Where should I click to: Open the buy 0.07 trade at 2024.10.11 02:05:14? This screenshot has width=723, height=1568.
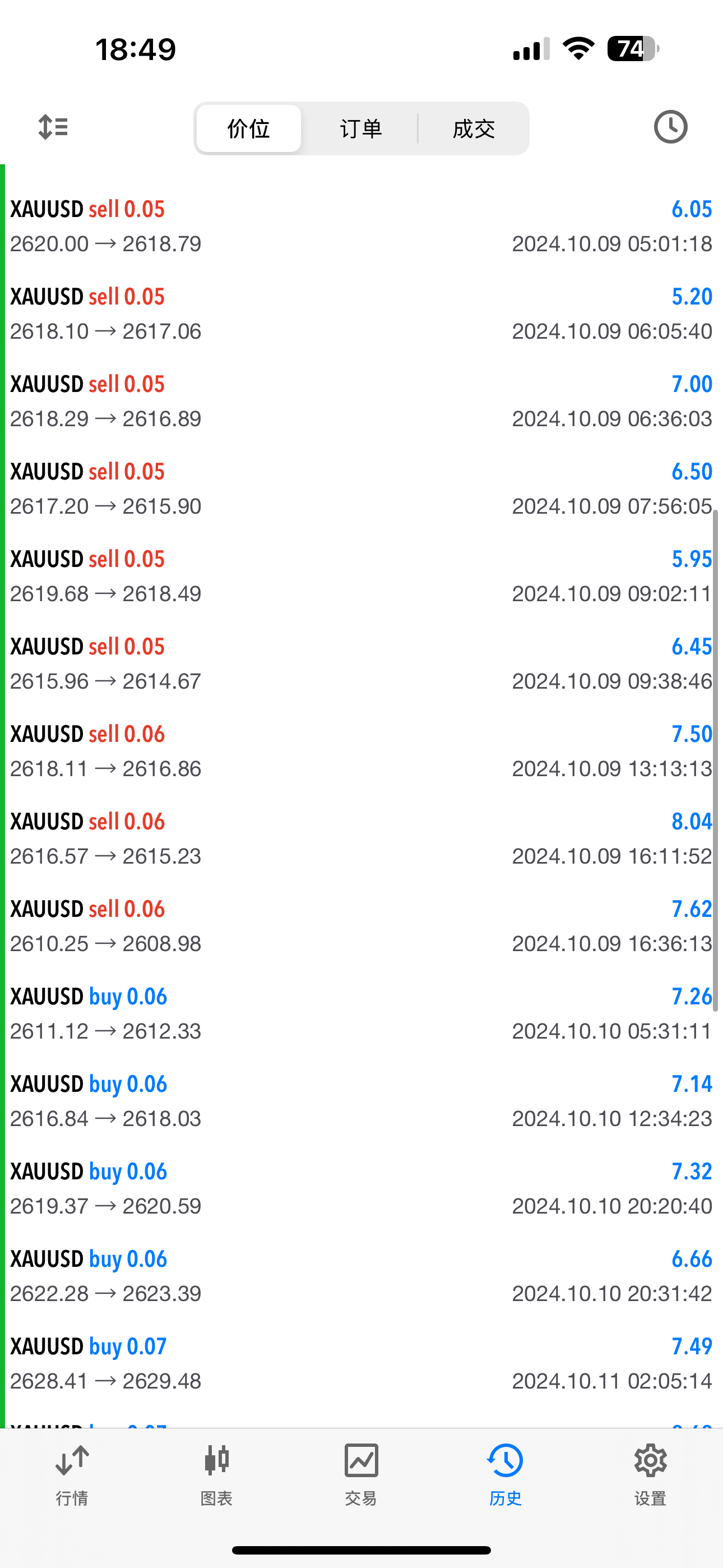361,1363
